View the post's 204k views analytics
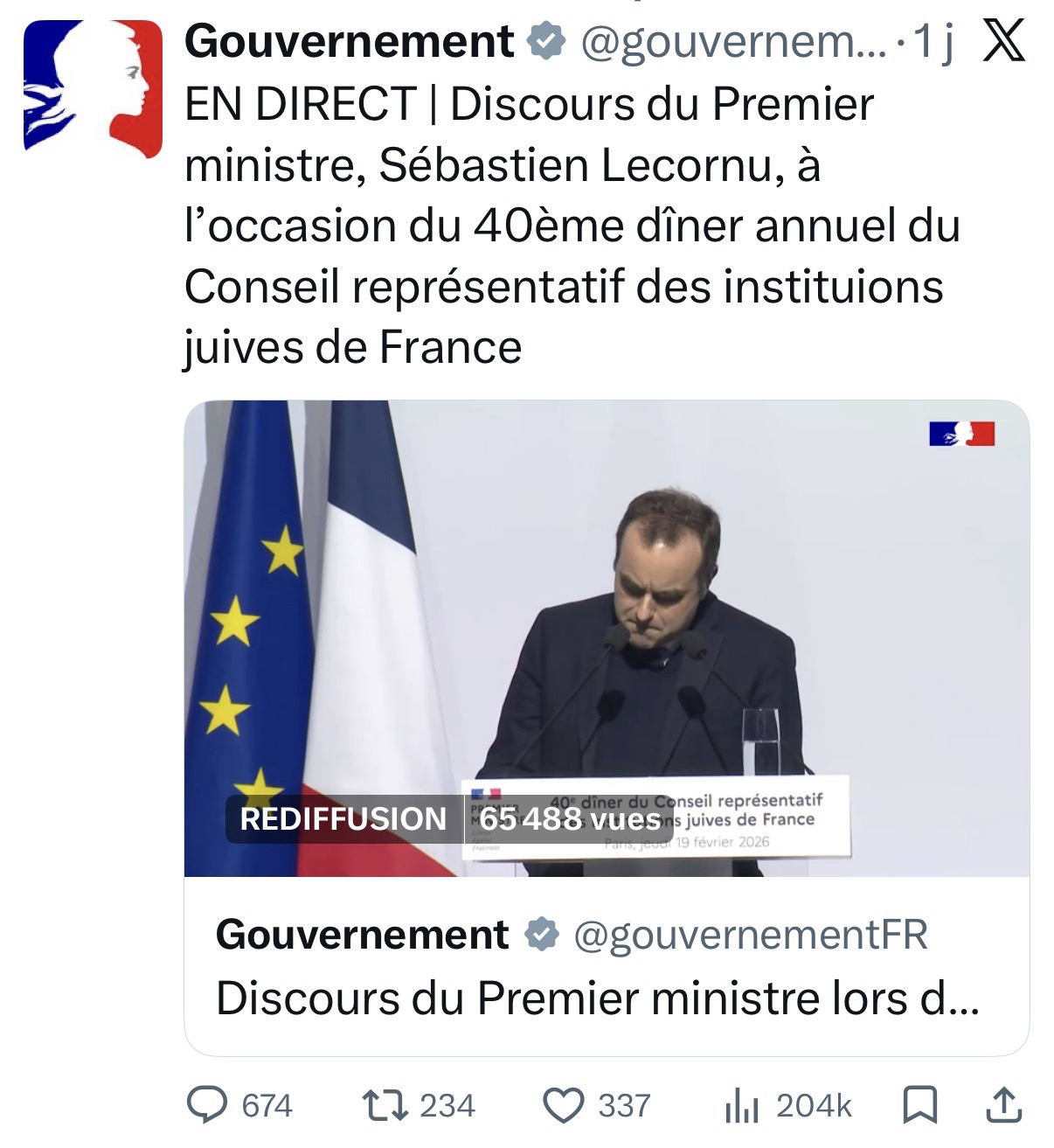1054x1148 pixels. point(739,1106)
